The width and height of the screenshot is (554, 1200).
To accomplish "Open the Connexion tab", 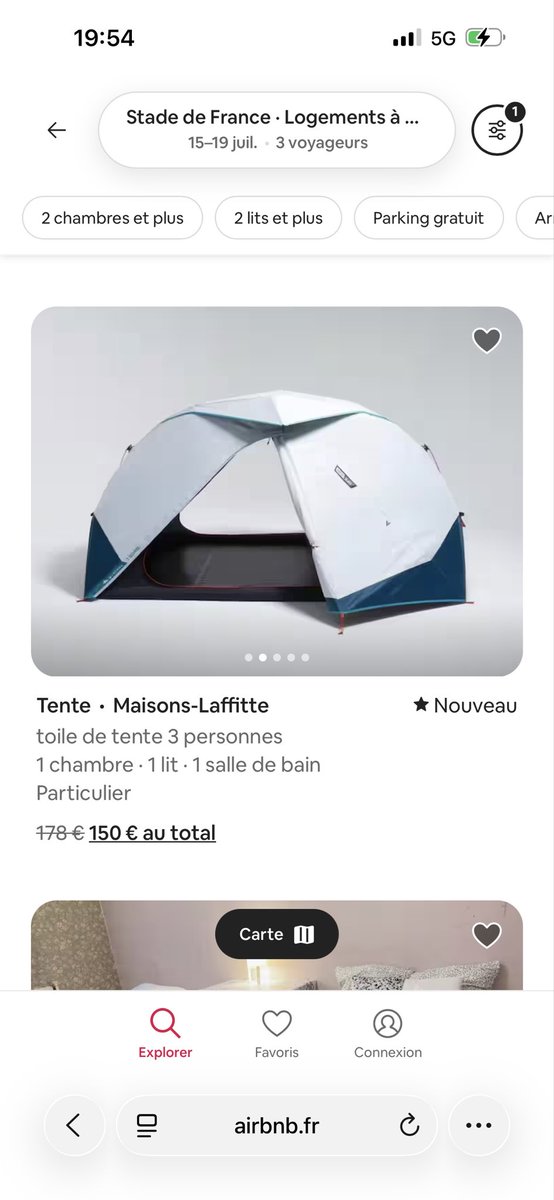I will point(388,1033).
